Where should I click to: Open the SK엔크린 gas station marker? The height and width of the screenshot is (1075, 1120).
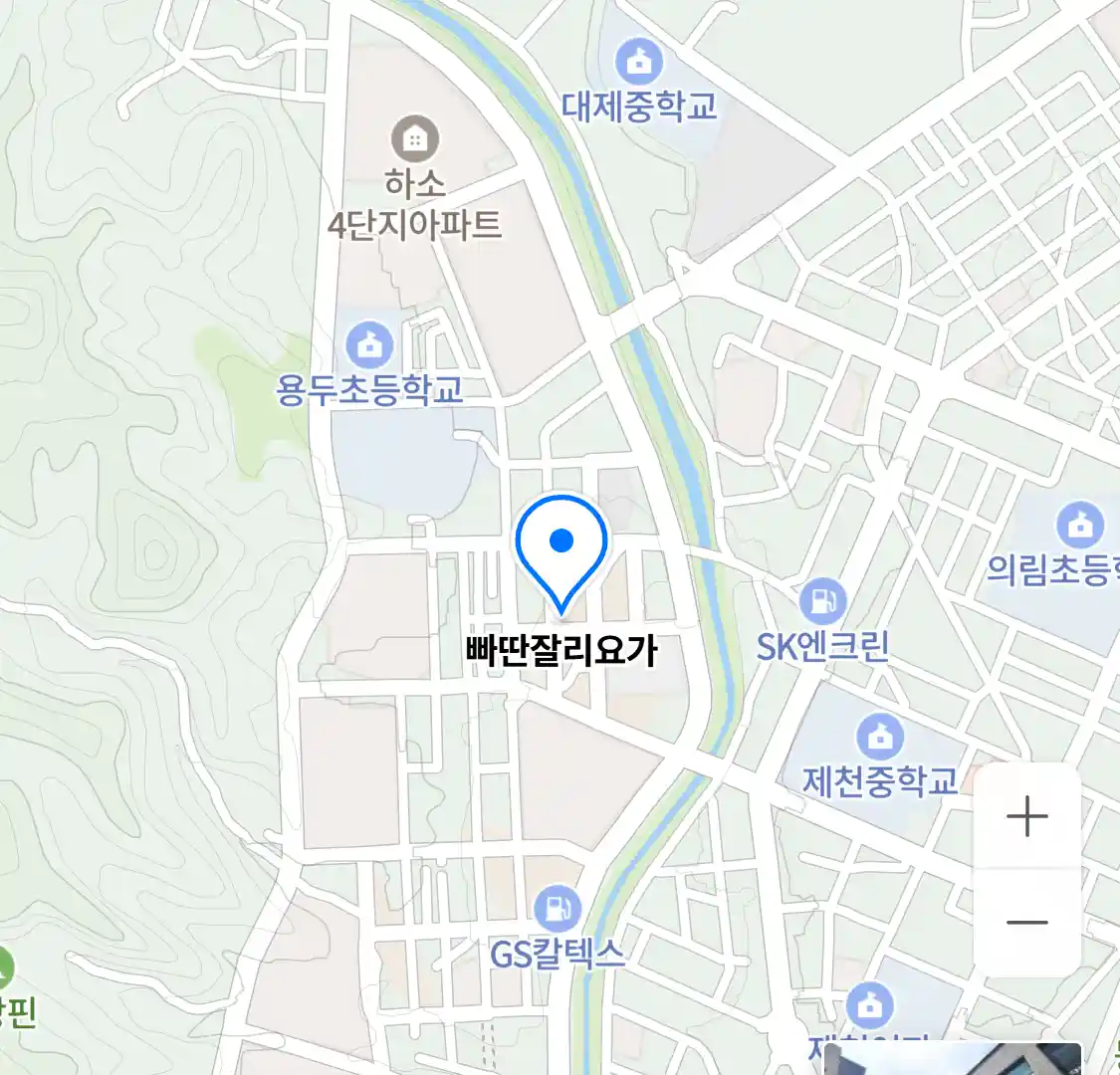(x=822, y=601)
